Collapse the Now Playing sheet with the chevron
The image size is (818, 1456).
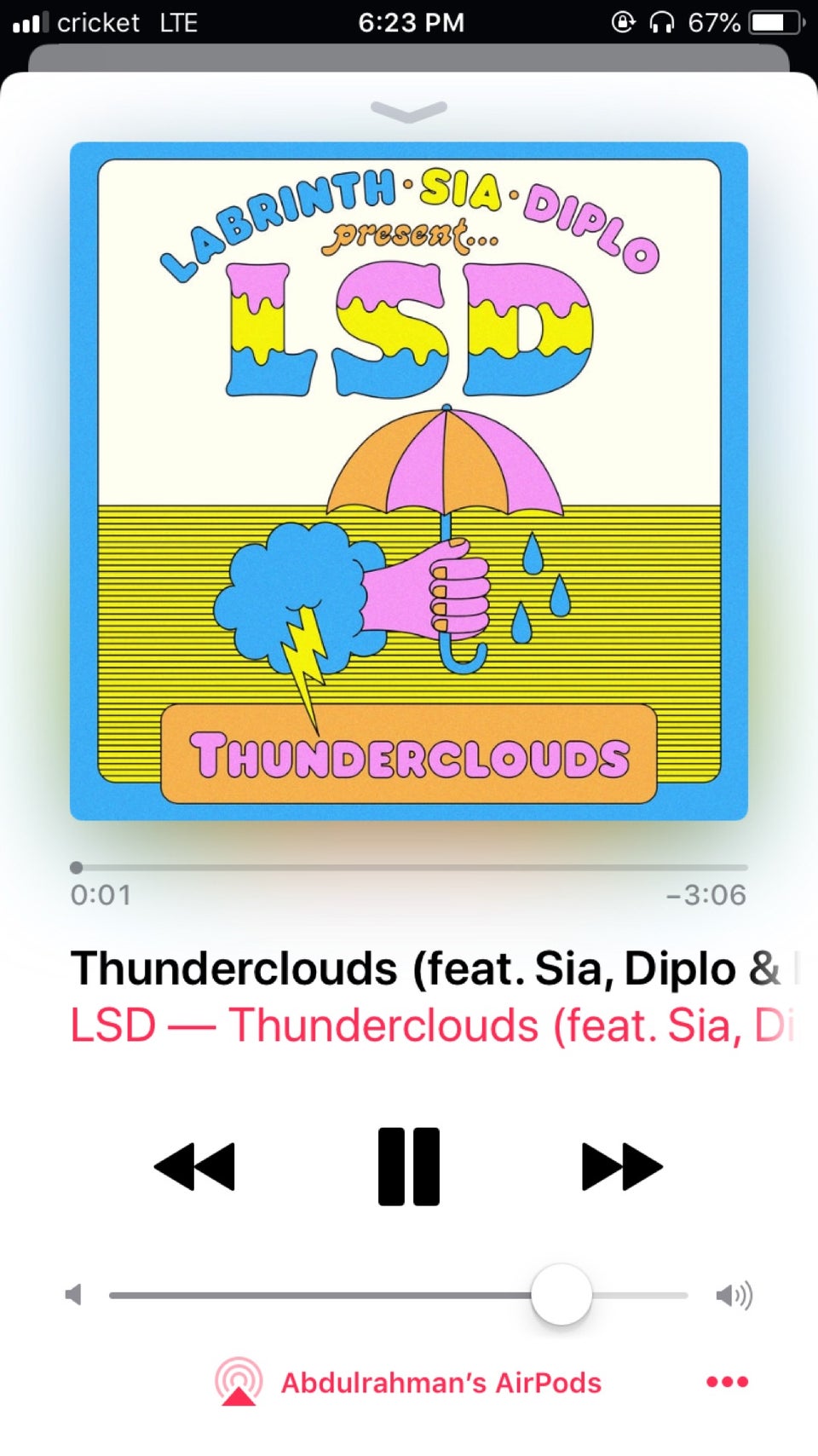[409, 111]
